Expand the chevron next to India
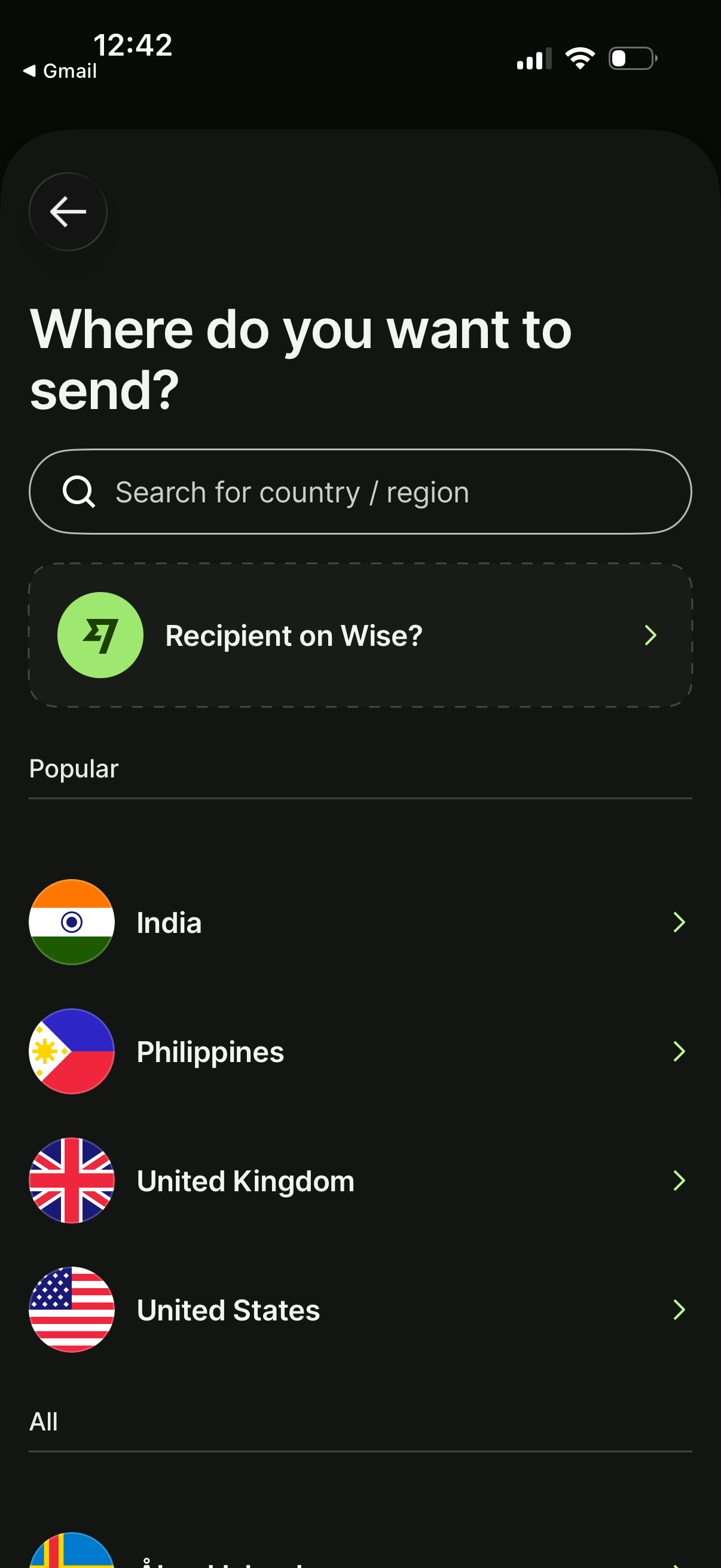 (x=680, y=922)
